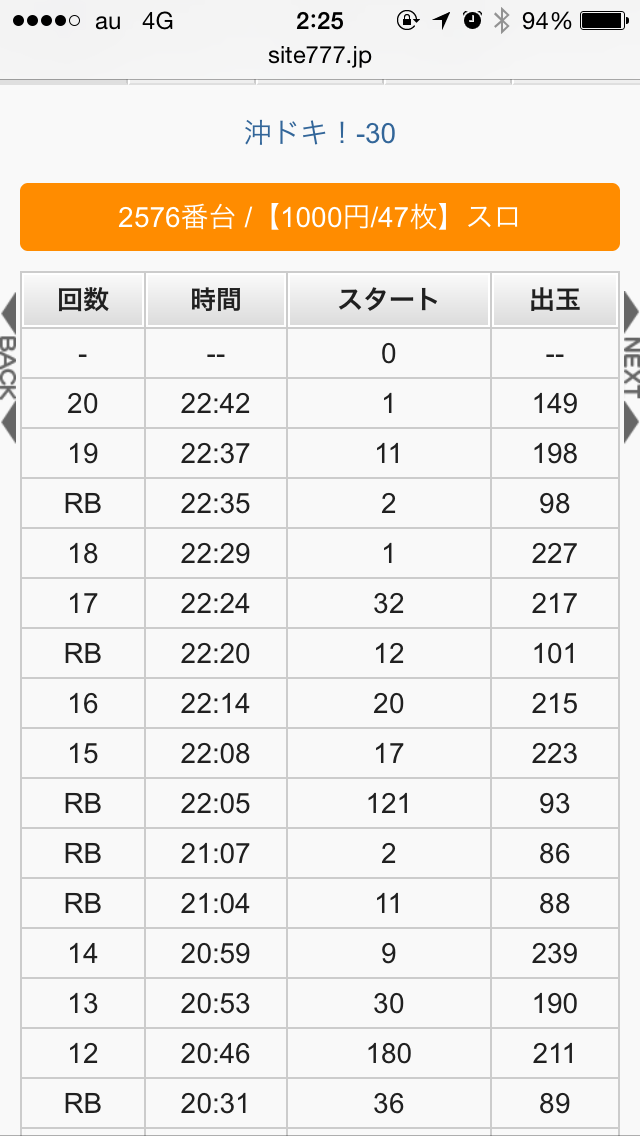The height and width of the screenshot is (1136, 640).
Task: Tap the site777.jp address bar
Action: (320, 55)
